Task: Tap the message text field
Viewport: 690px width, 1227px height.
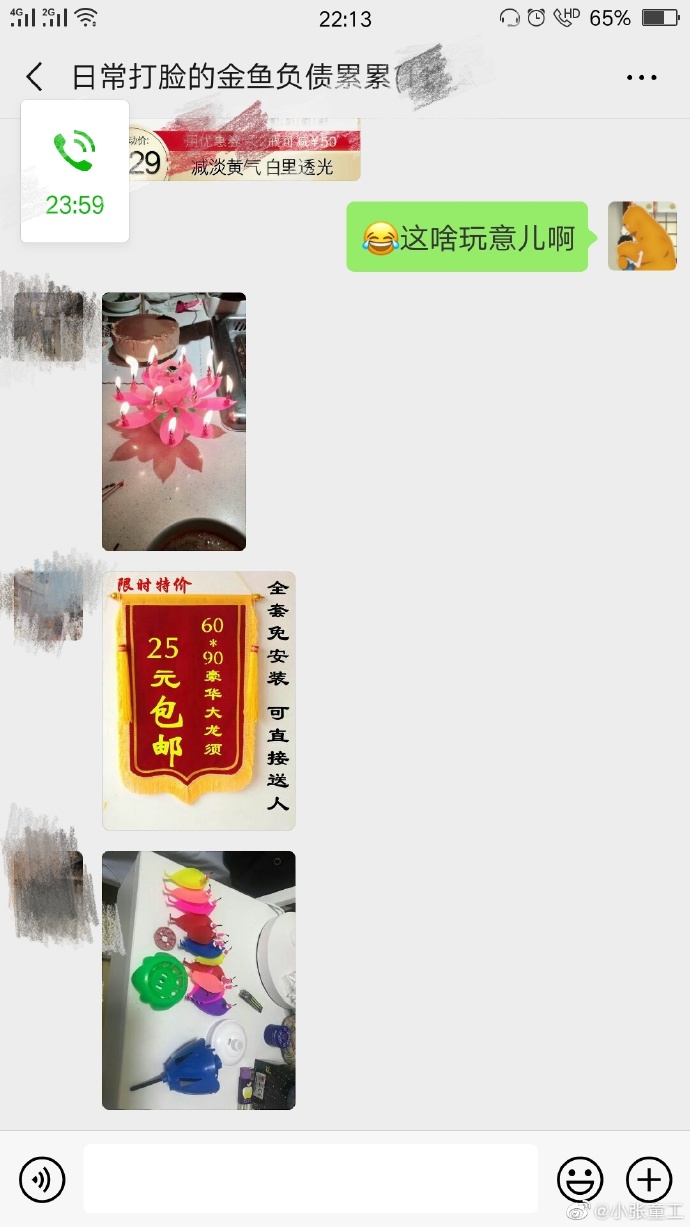Action: pos(310,1179)
